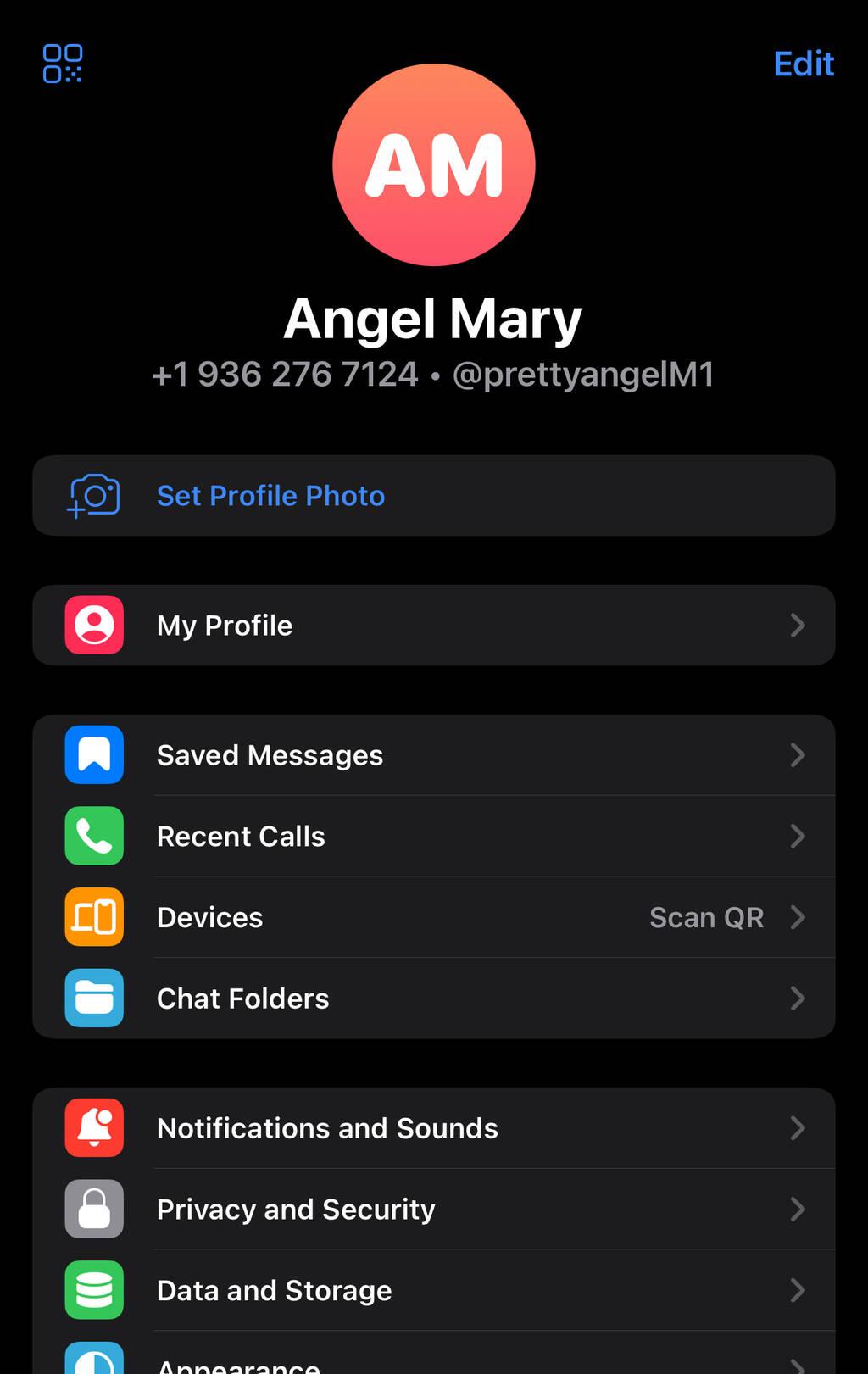The height and width of the screenshot is (1374, 868).
Task: Choose Set Profile Photo
Action: tap(270, 496)
